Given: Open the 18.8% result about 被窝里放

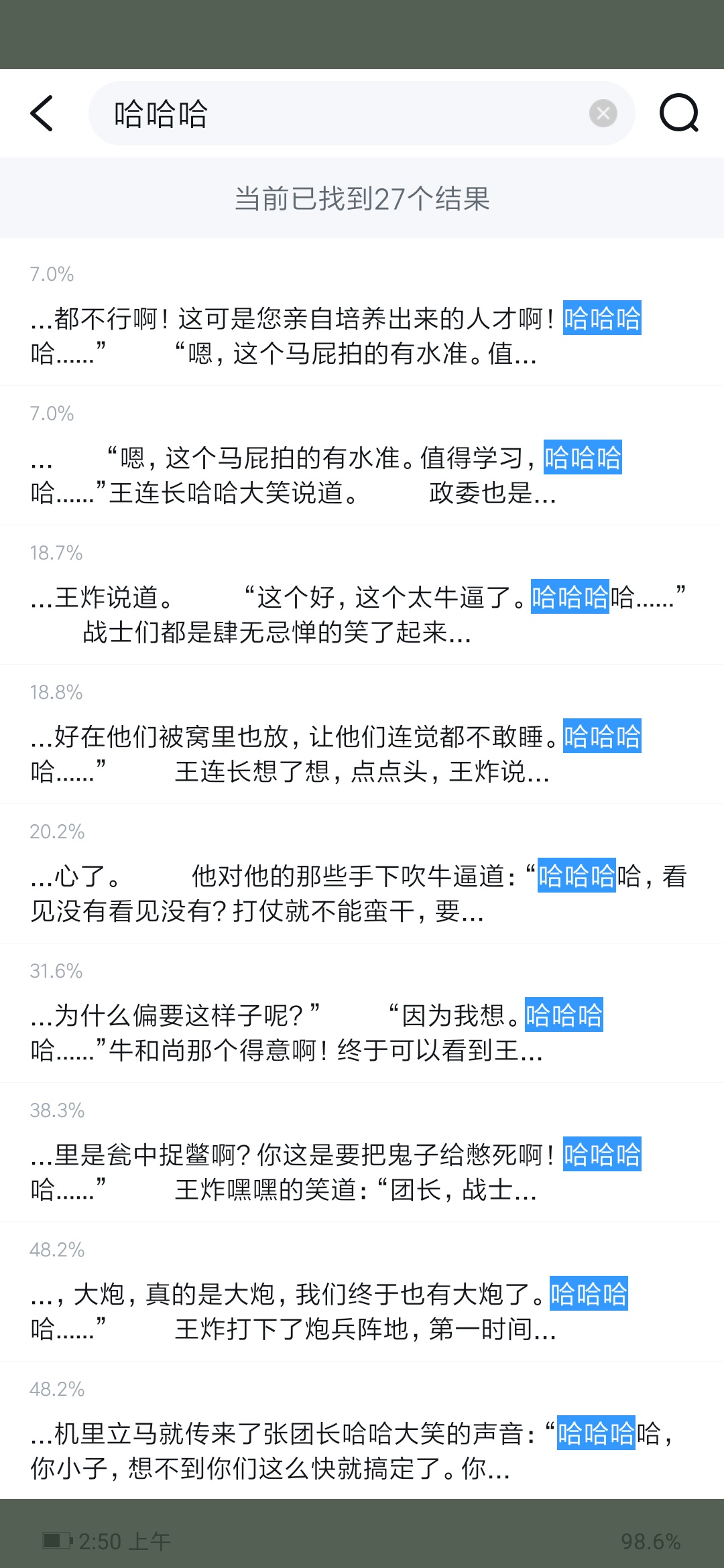Looking at the screenshot, I should (x=362, y=734).
